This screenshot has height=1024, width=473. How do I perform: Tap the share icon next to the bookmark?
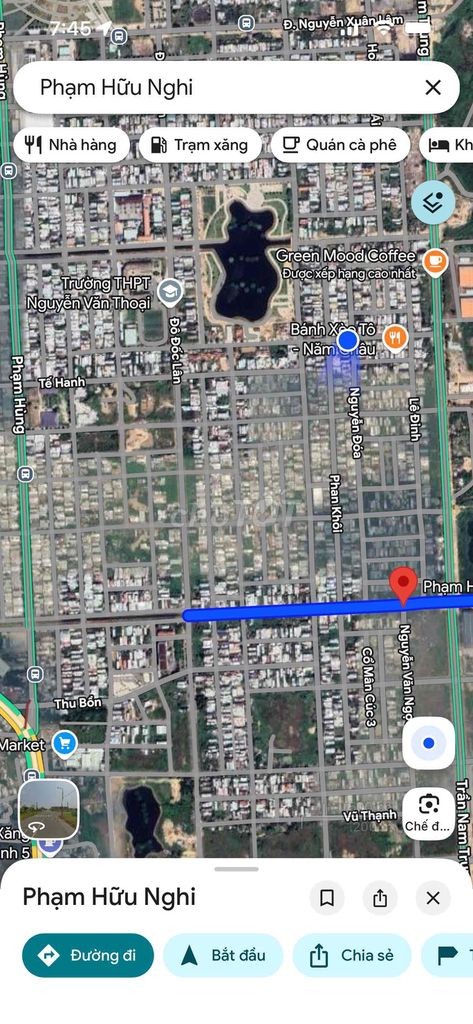[380, 898]
